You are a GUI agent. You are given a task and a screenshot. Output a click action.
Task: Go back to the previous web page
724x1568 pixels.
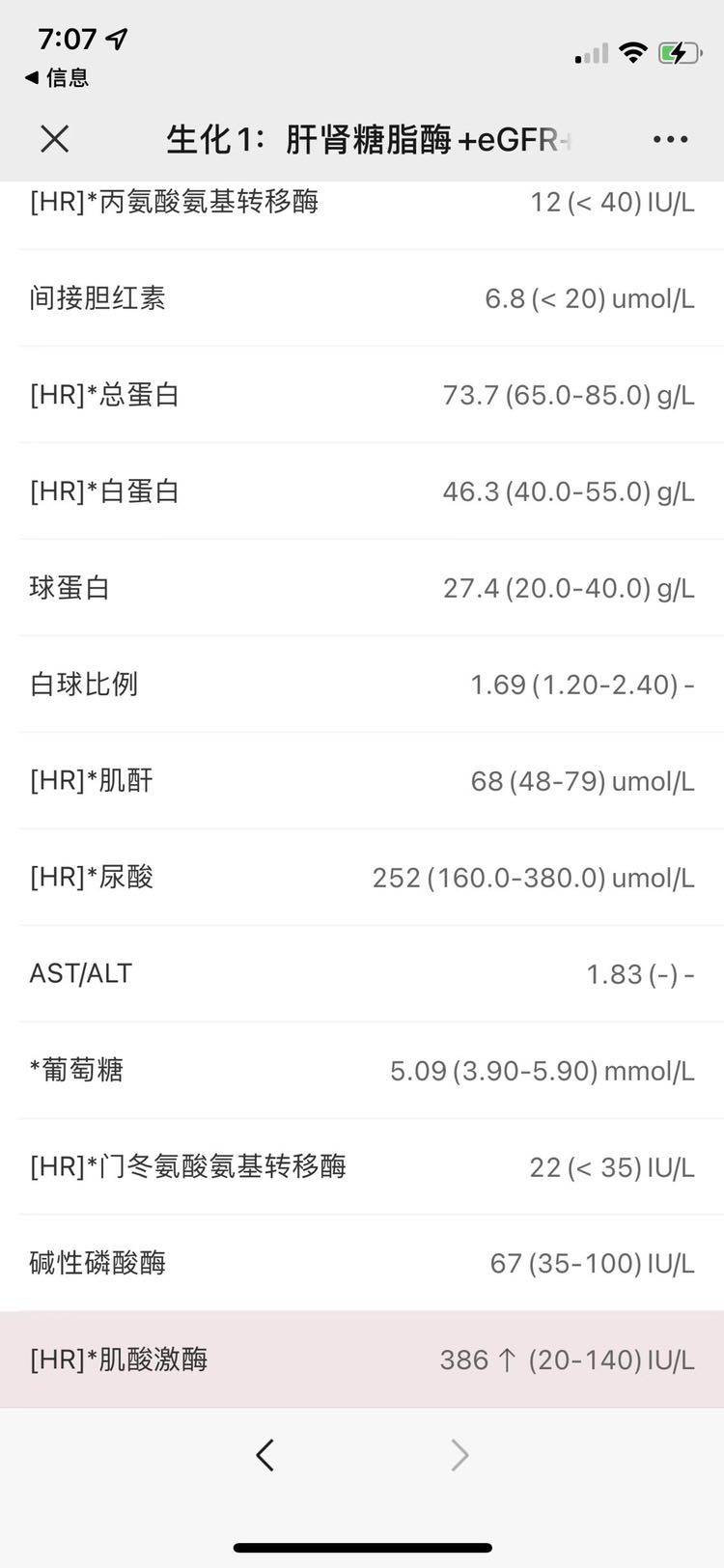tap(265, 1454)
